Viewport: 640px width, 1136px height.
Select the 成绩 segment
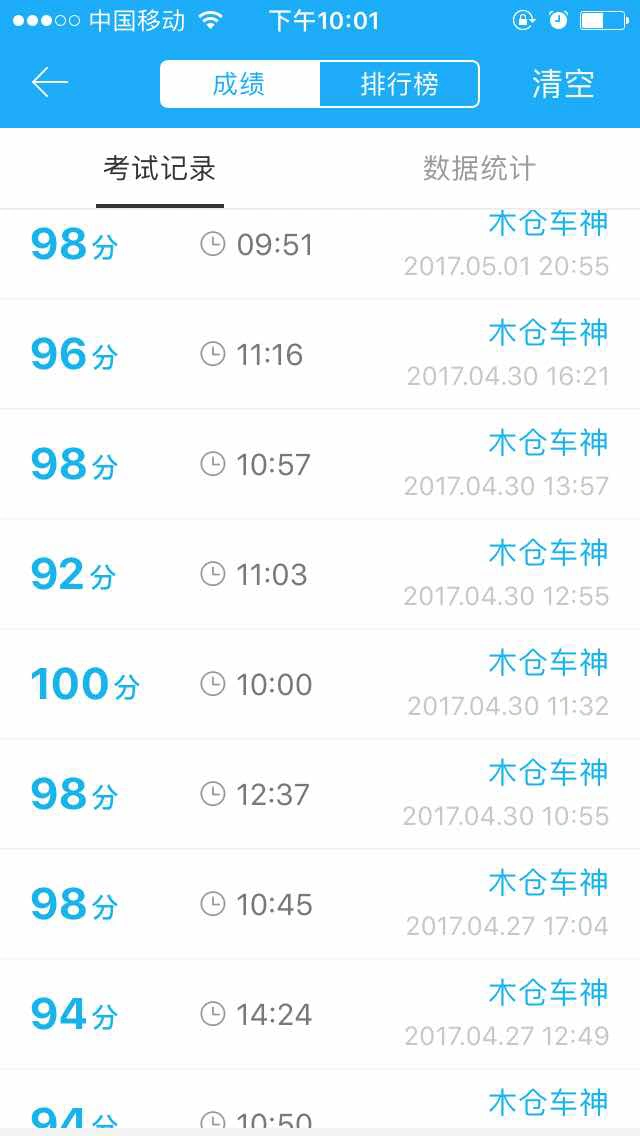click(240, 84)
